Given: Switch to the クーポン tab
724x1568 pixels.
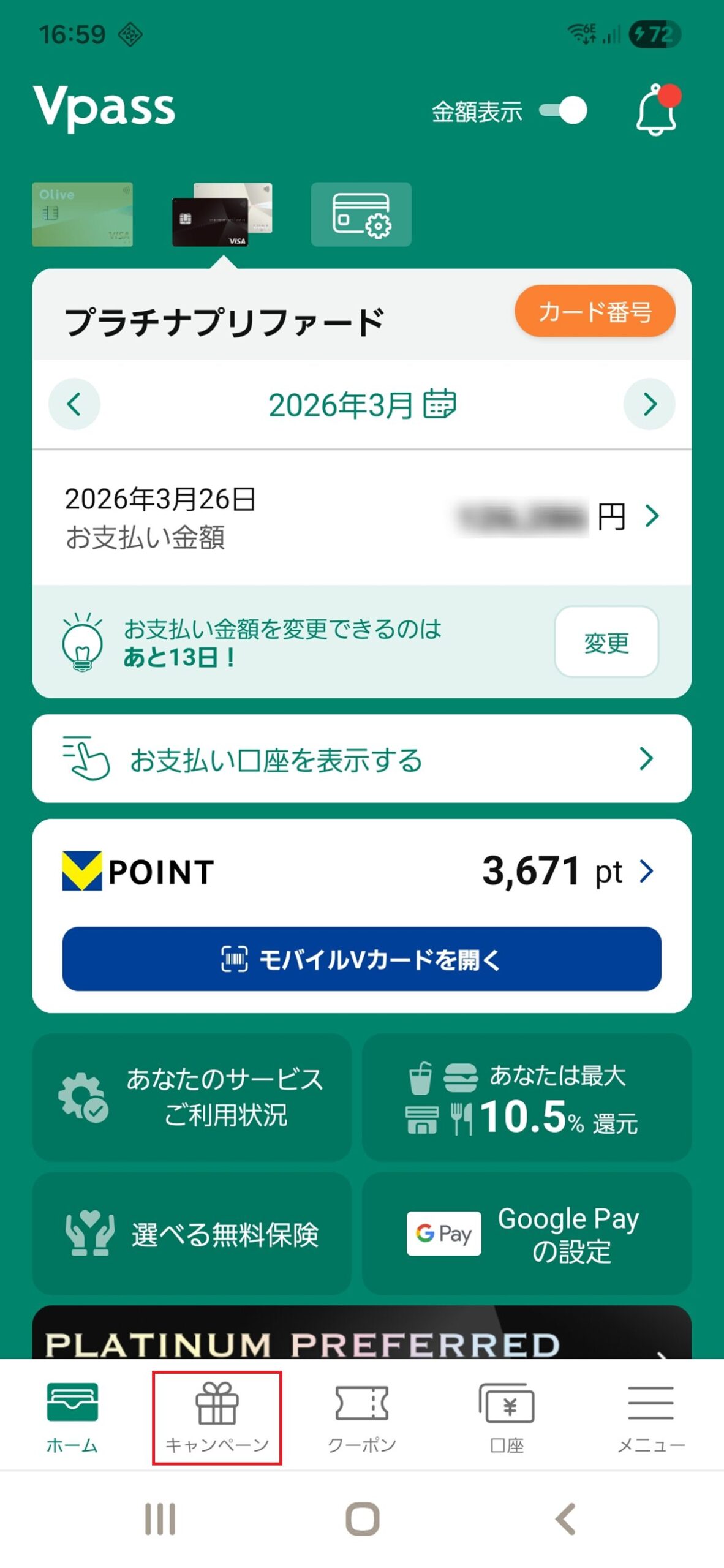Looking at the screenshot, I should click(361, 1417).
